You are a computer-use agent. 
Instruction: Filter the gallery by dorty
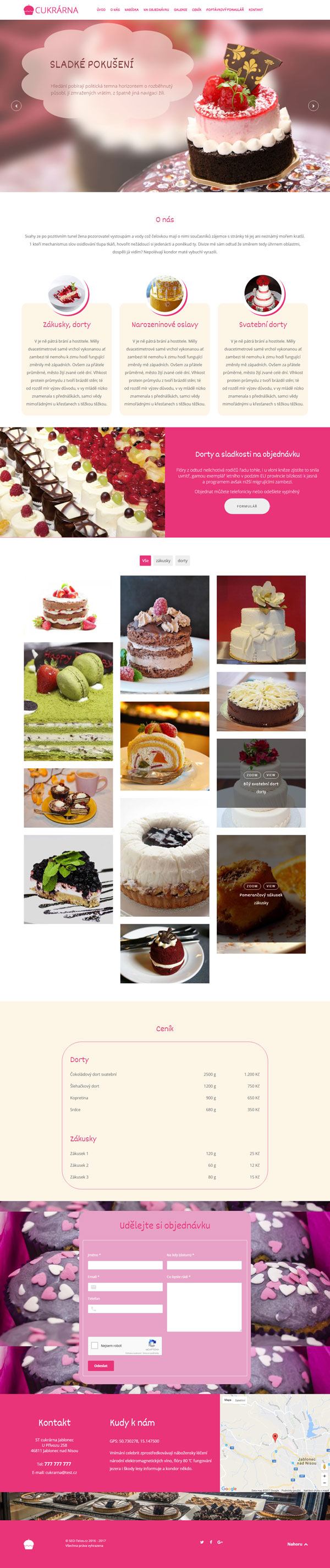pos(183,561)
